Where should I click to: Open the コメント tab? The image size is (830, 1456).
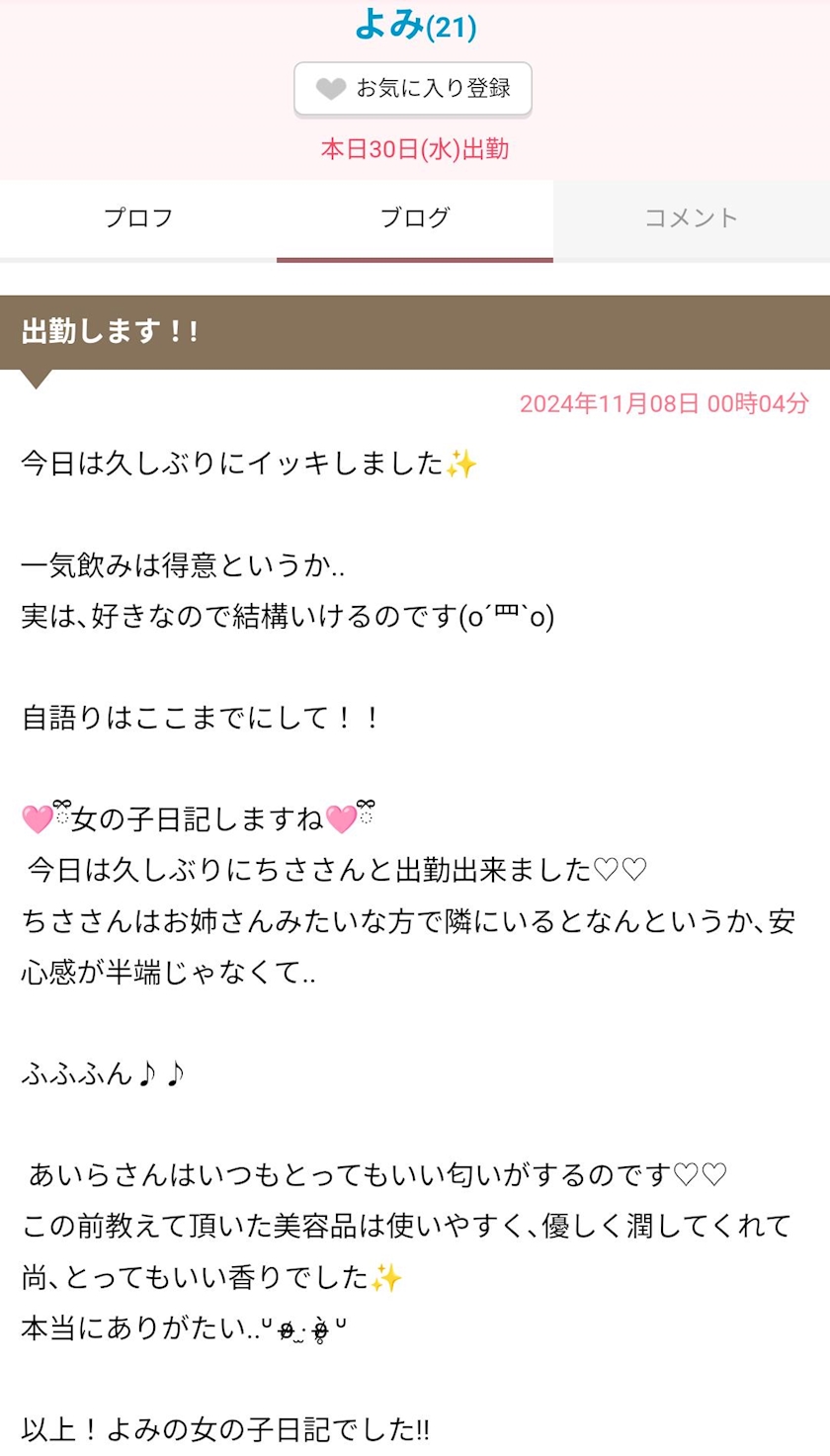692,218
